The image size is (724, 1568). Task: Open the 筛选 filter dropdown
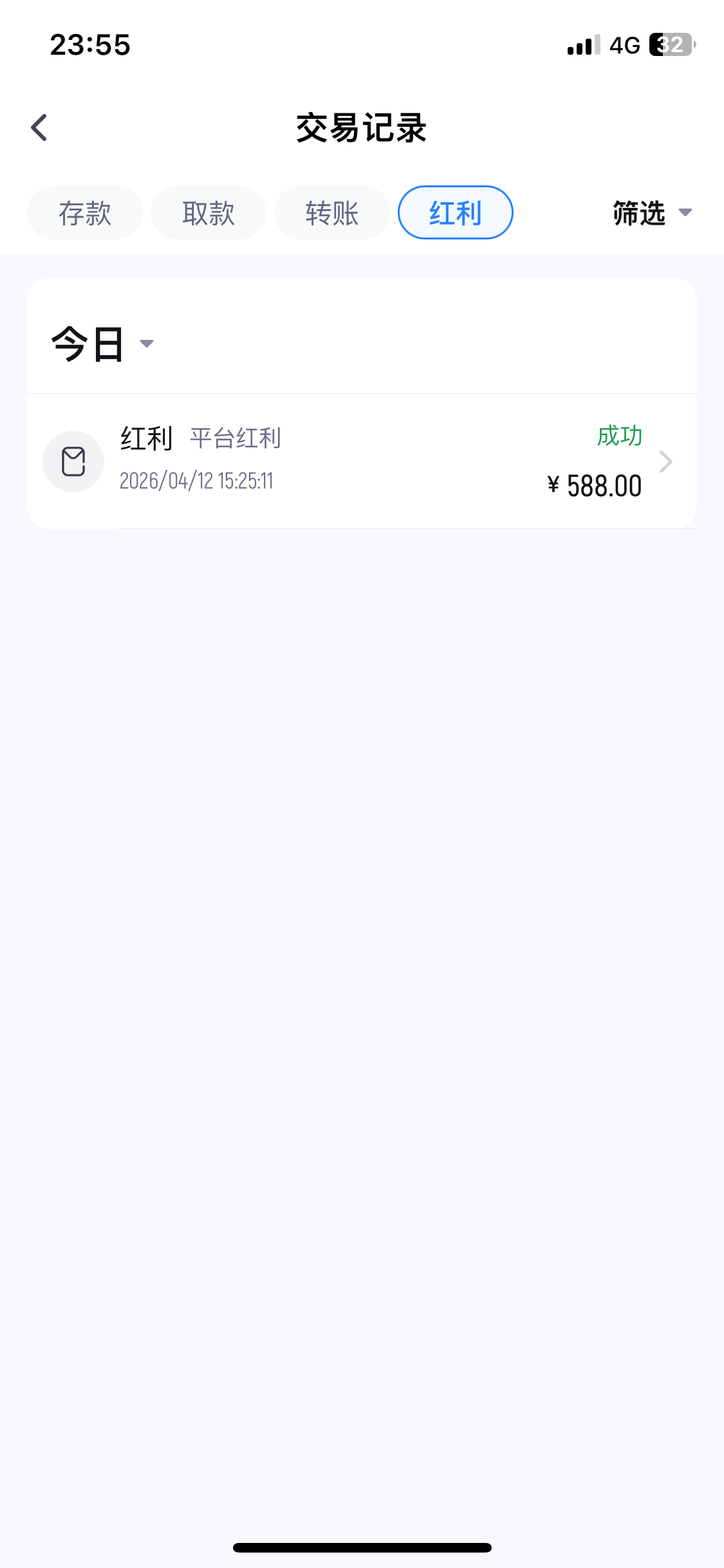click(x=651, y=213)
